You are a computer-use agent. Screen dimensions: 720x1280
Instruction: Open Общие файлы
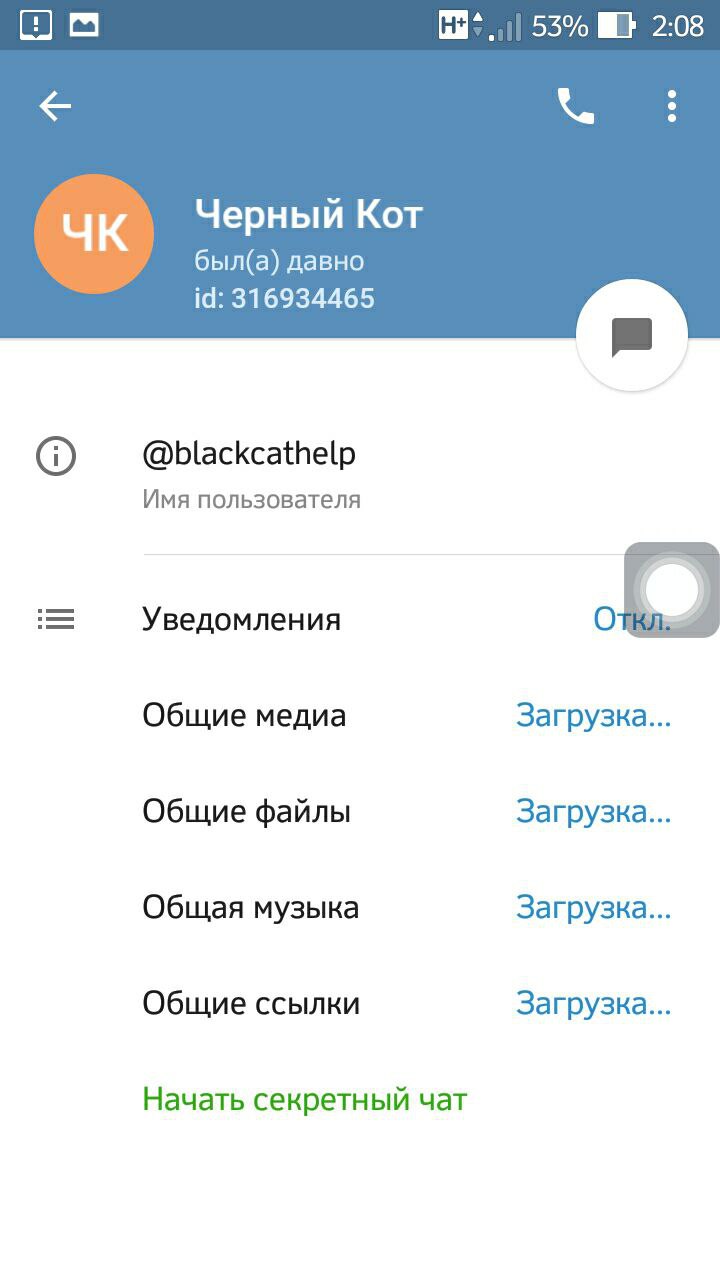coord(360,811)
